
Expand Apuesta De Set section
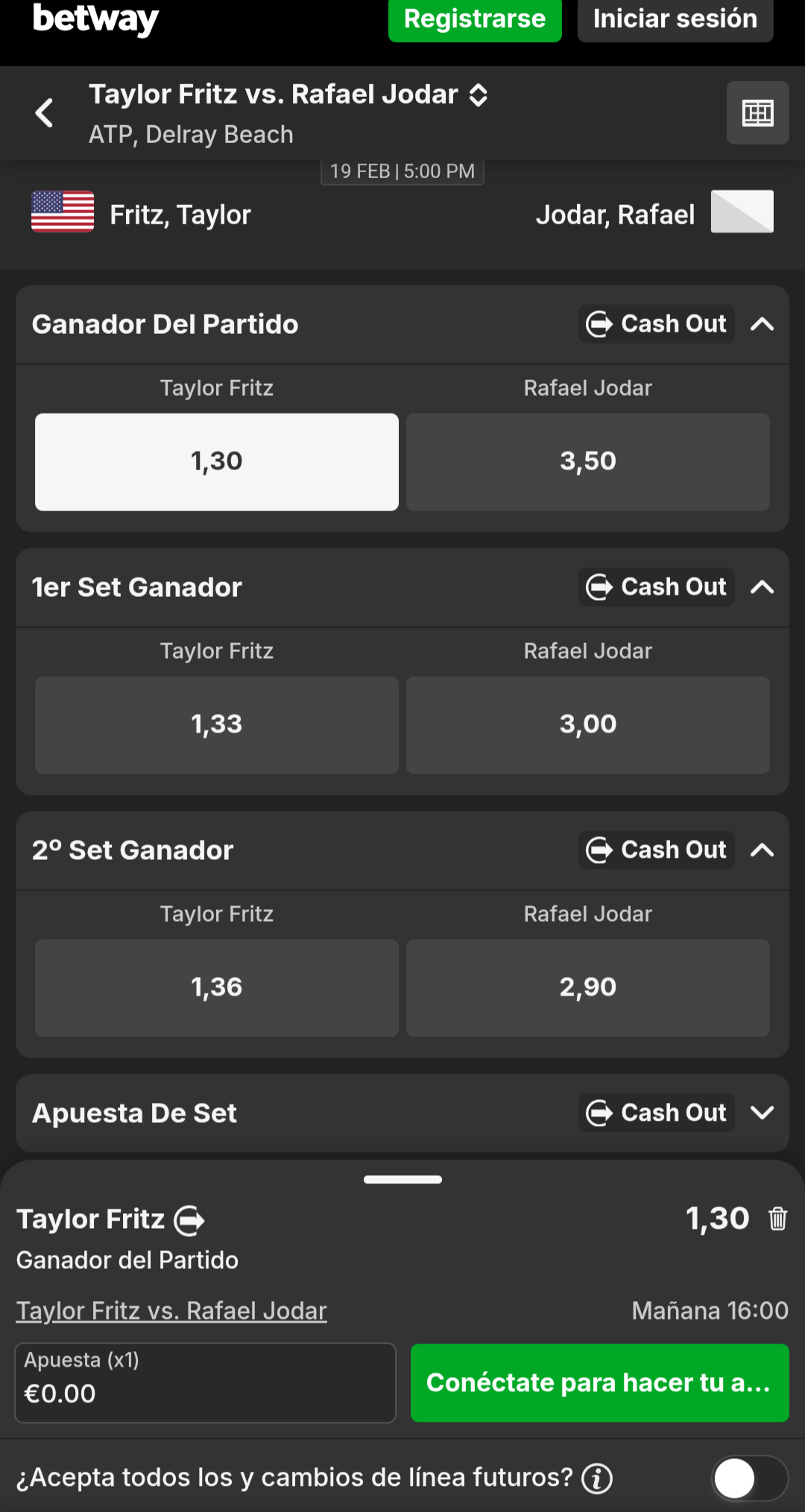762,1113
